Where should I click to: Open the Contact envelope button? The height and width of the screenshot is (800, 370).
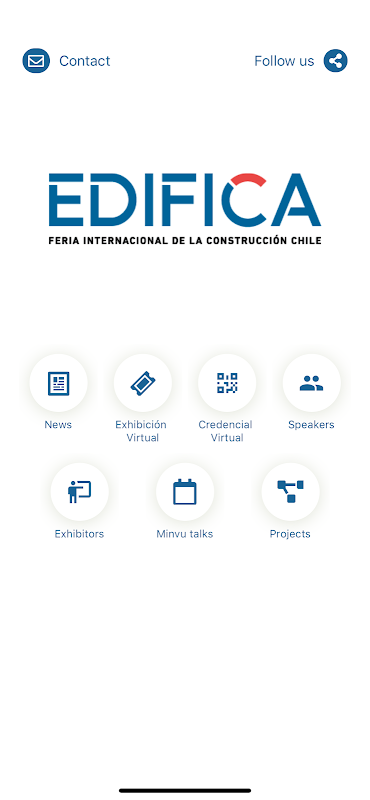[36, 61]
